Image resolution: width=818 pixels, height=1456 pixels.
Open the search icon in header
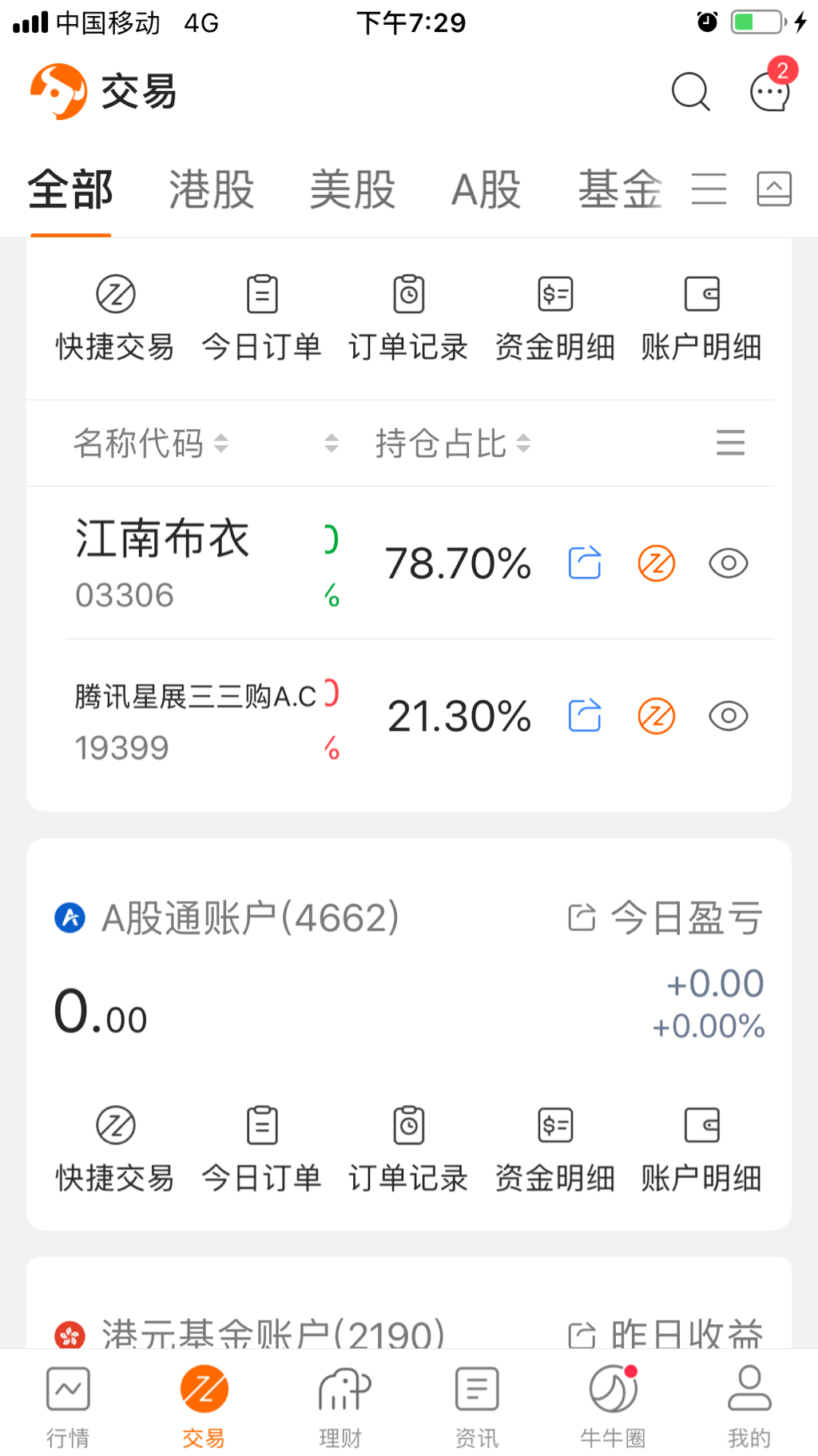click(x=690, y=92)
